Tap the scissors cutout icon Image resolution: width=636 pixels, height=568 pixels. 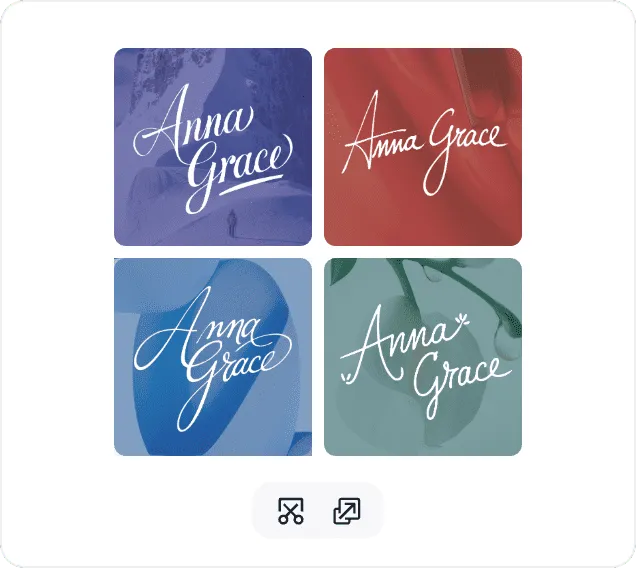click(290, 512)
